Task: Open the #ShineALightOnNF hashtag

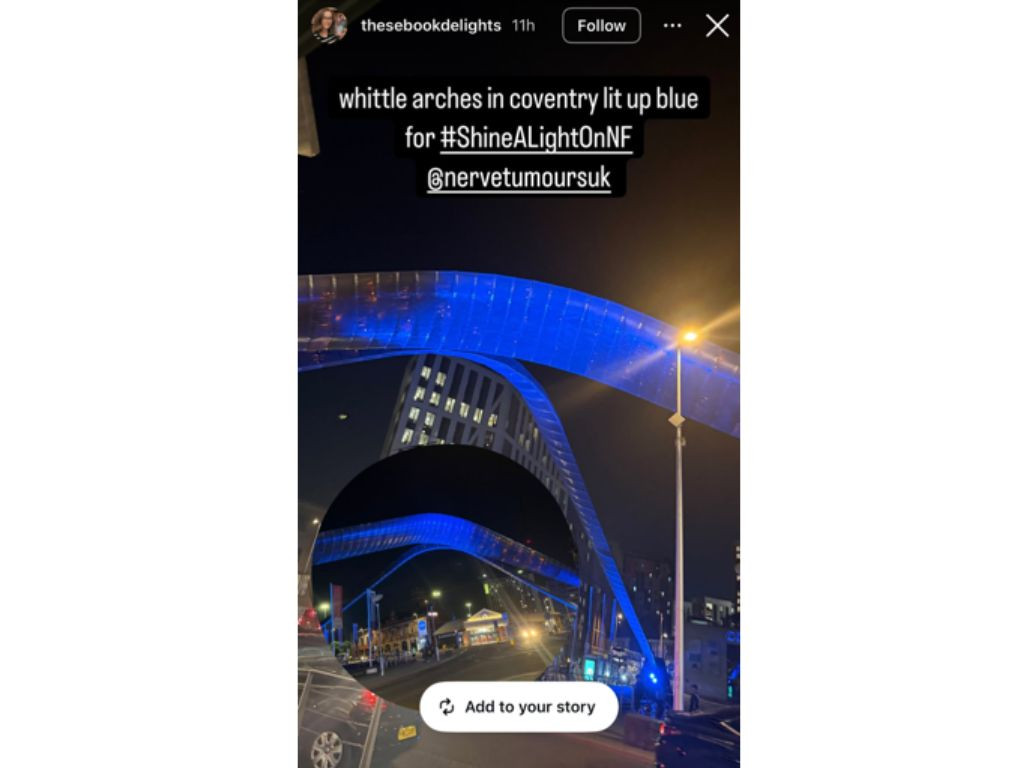Action: pos(536,139)
